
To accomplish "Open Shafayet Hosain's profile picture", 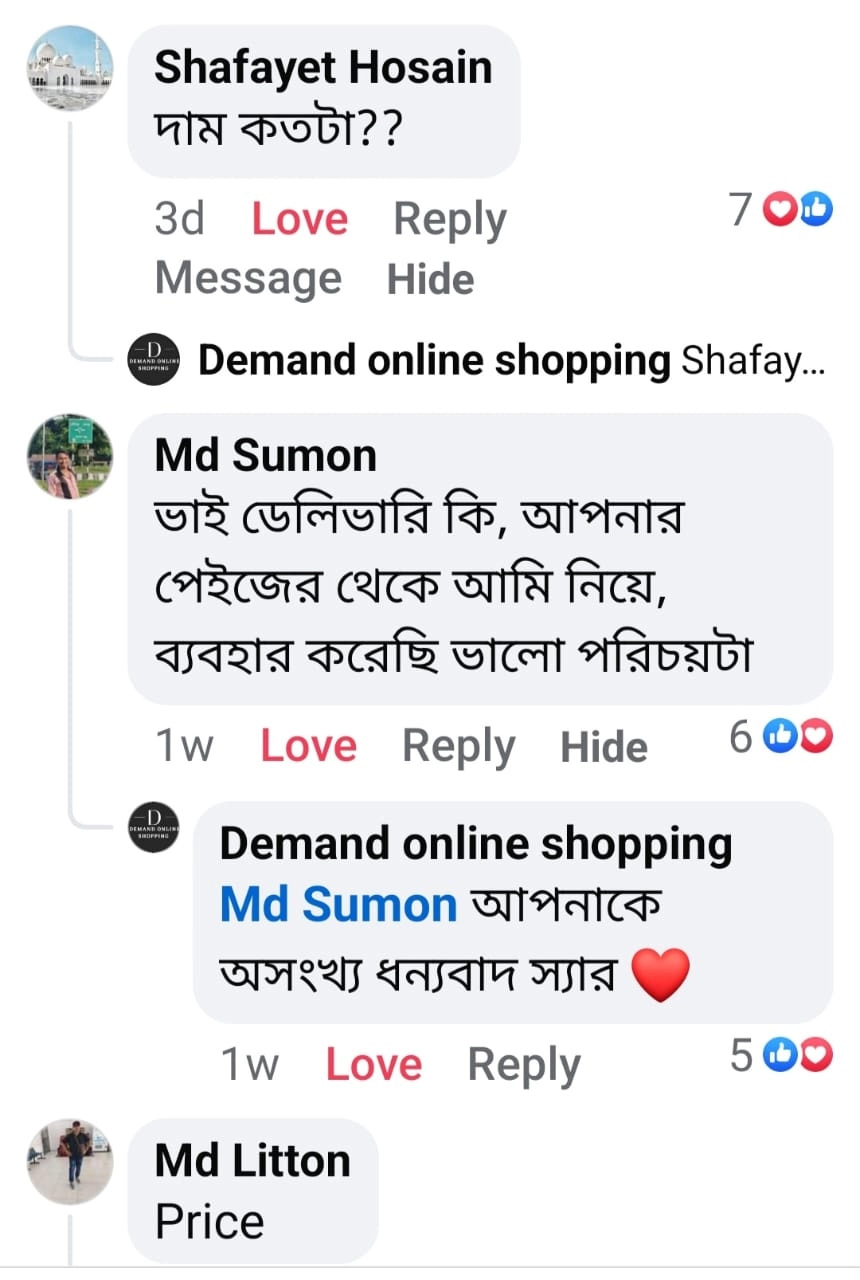I will tap(69, 68).
